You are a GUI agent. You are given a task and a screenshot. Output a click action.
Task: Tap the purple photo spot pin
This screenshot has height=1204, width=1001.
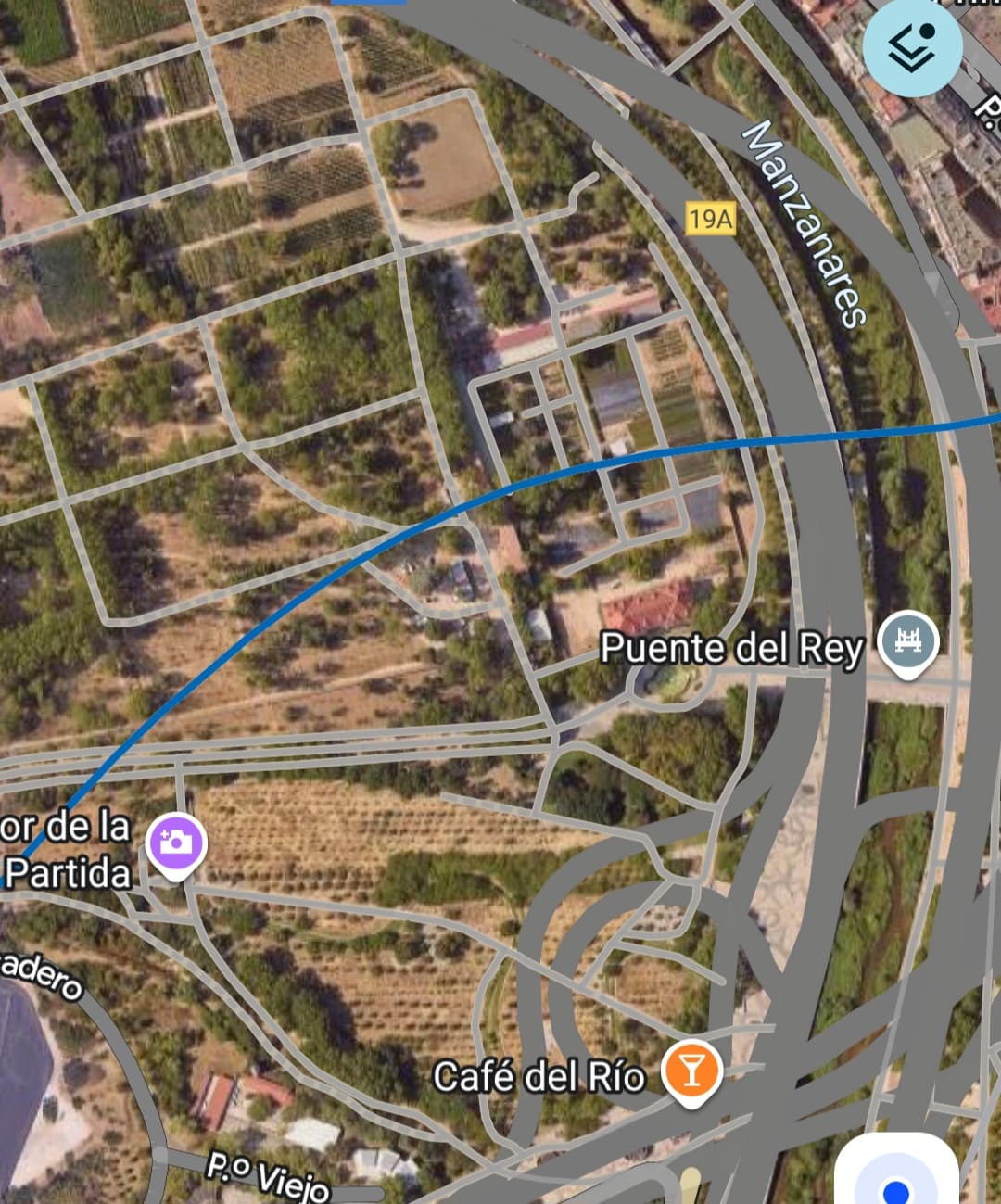point(176,843)
